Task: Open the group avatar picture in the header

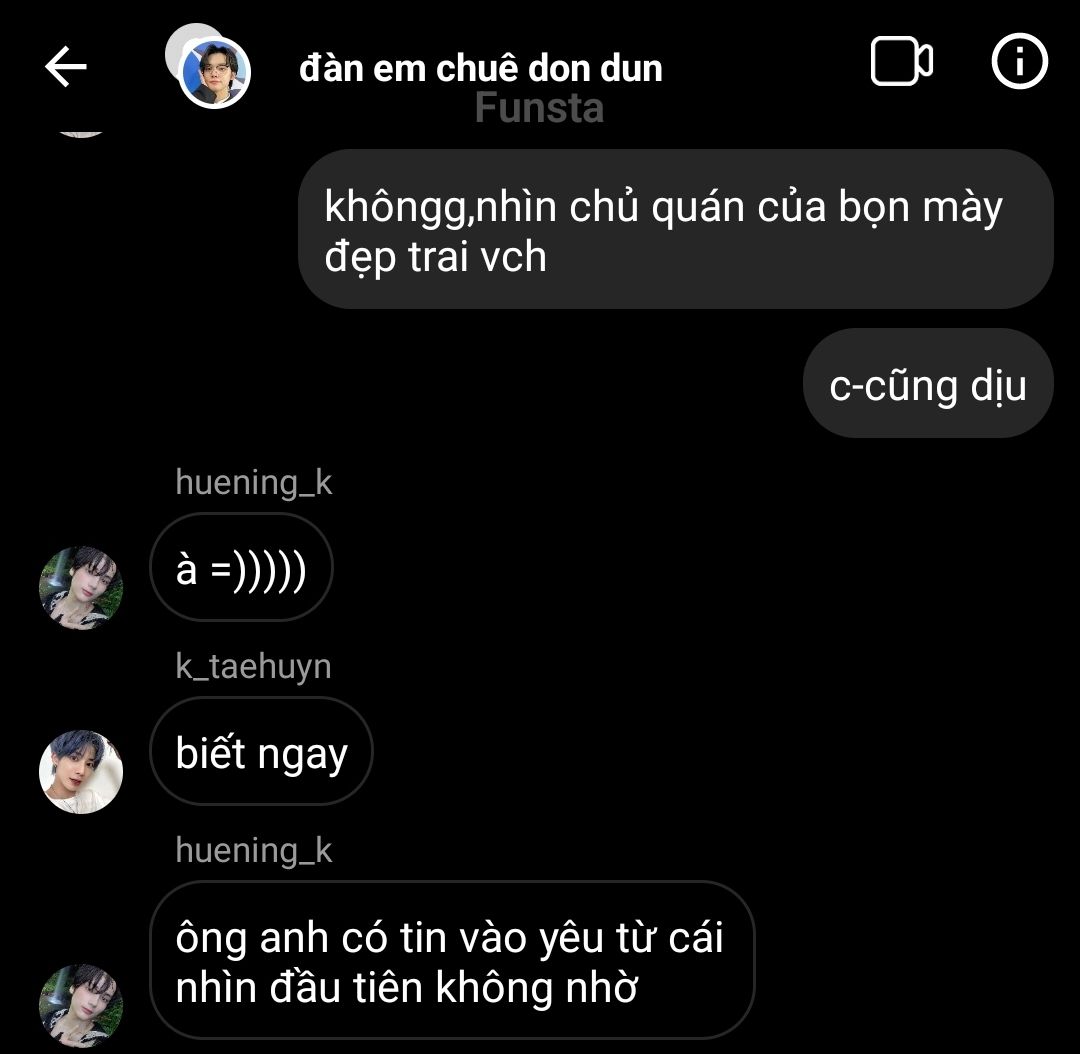Action: 212,72
